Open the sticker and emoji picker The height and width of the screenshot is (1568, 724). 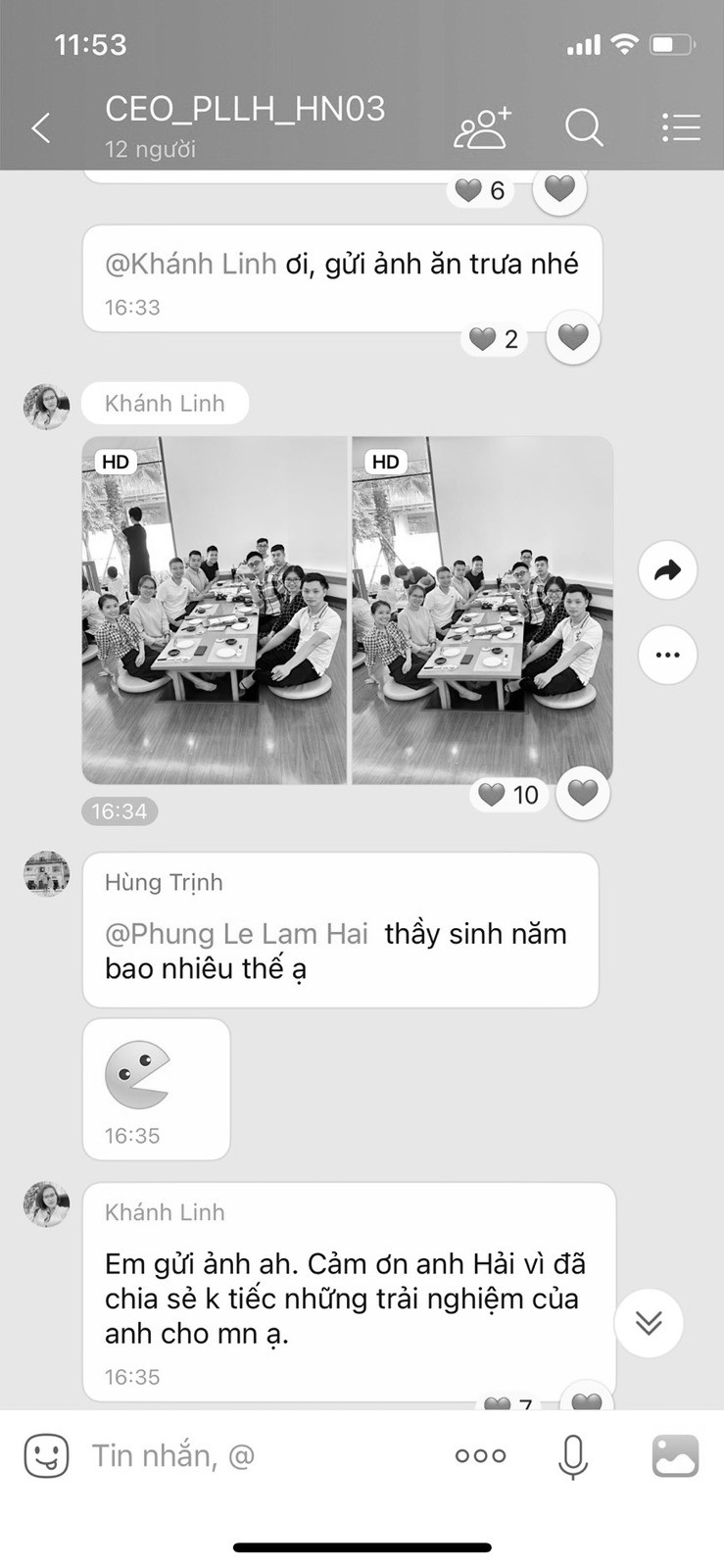tap(46, 1455)
